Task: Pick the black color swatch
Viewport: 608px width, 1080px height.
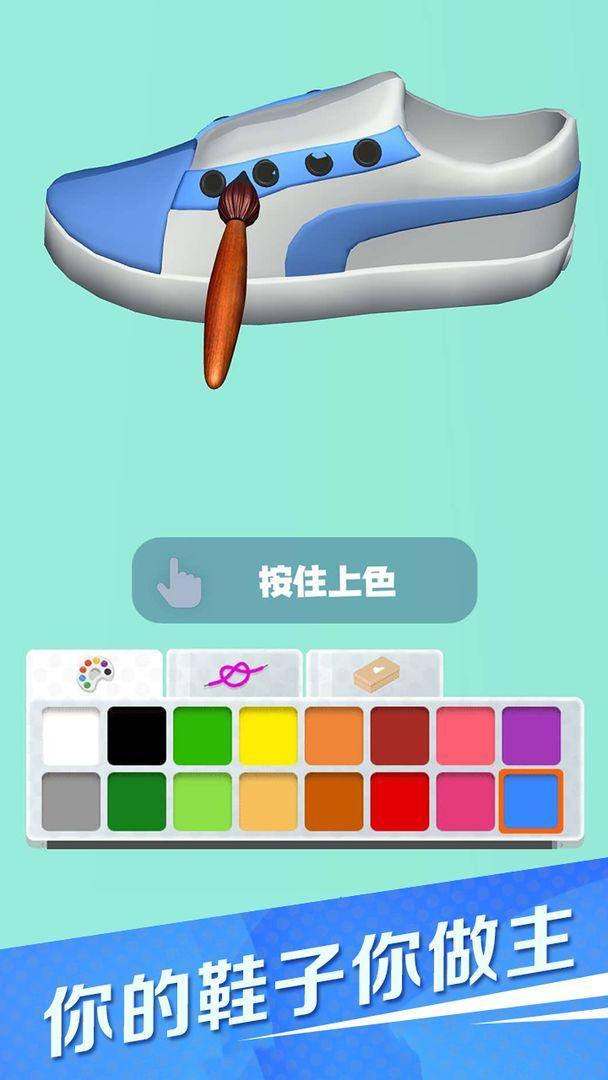Action: click(136, 736)
